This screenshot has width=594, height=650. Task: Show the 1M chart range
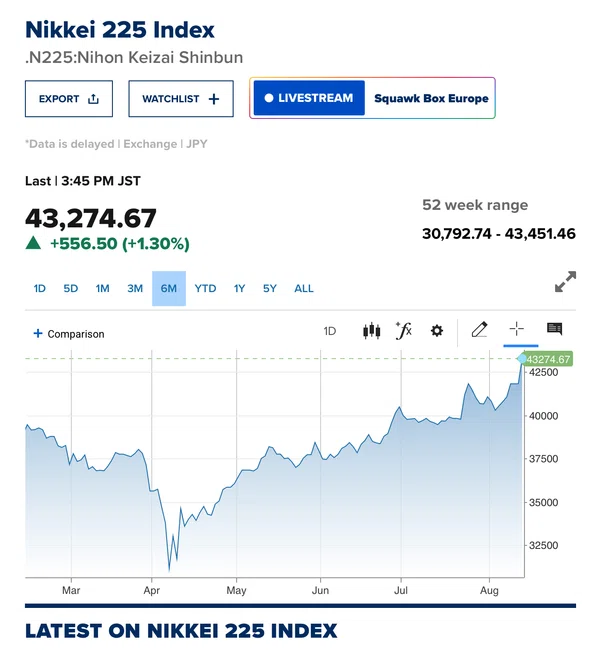pyautogui.click(x=102, y=289)
